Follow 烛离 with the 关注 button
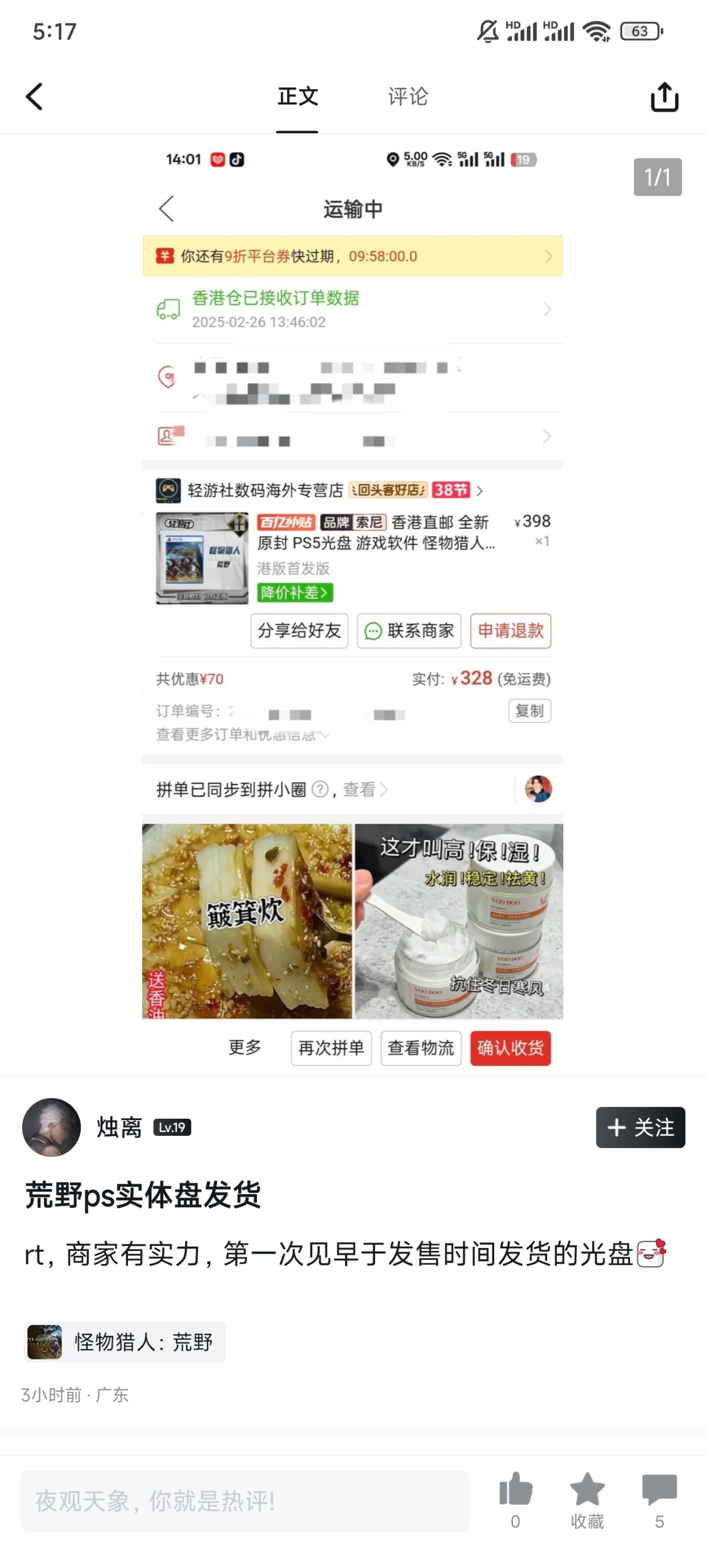Viewport: 706px width, 1568px height. click(640, 1127)
